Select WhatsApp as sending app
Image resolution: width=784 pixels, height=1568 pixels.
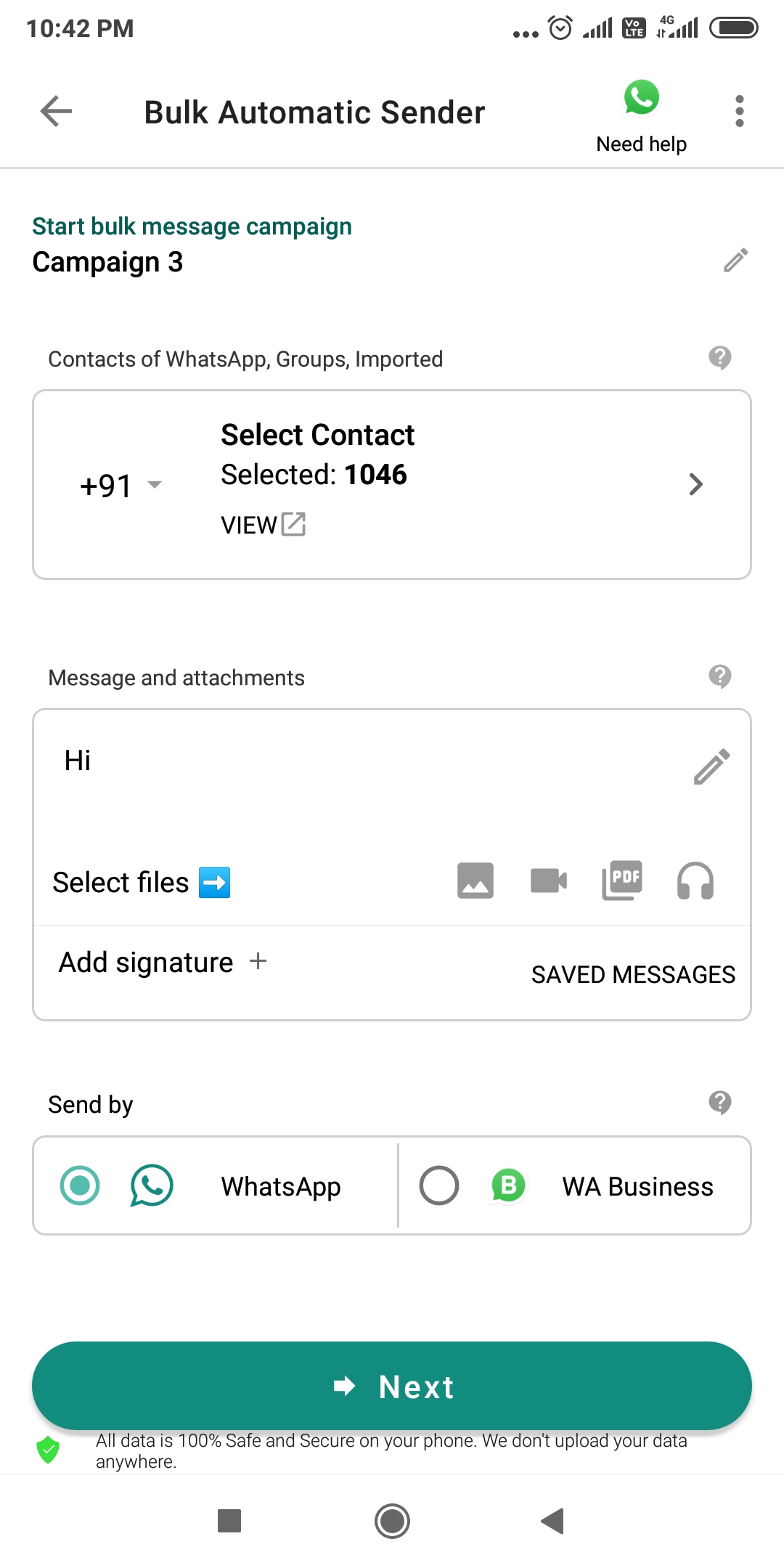(x=216, y=1185)
